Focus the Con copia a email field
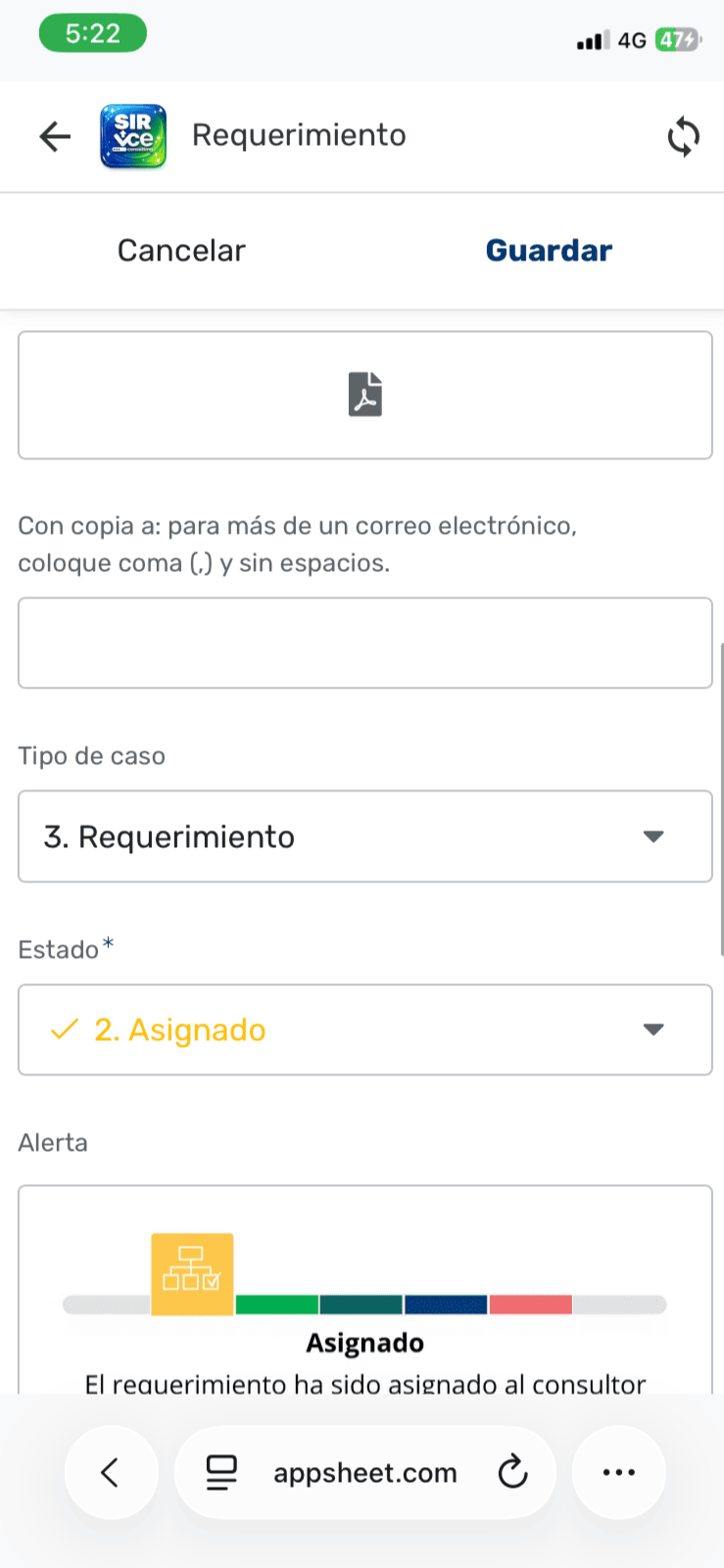 click(364, 642)
